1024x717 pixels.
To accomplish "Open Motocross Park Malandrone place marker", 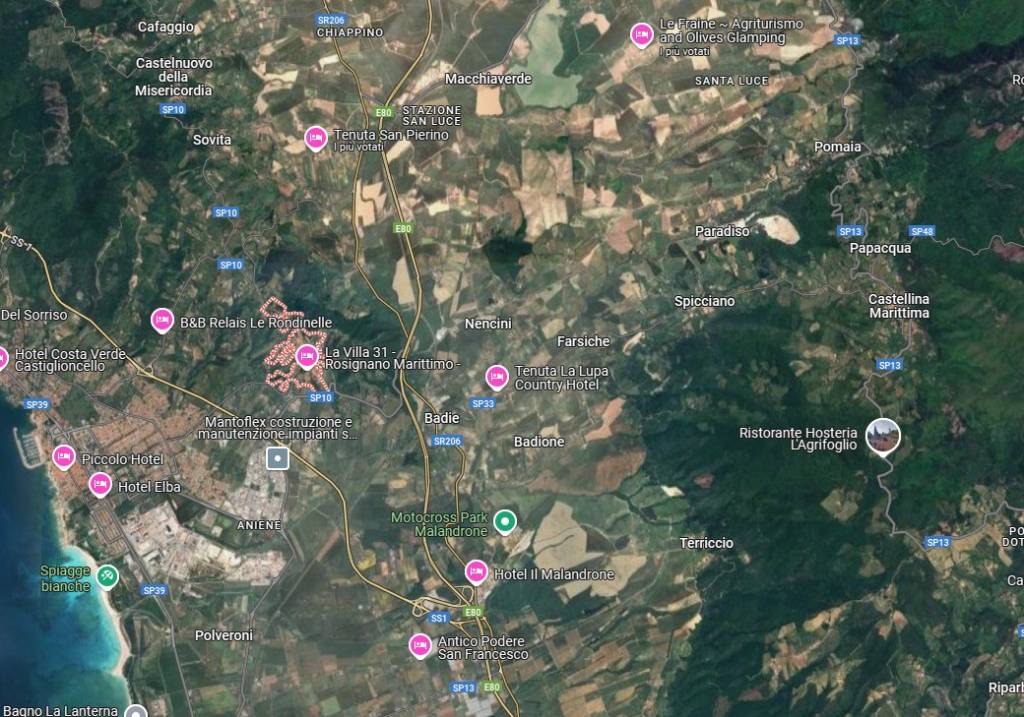I will 506,520.
